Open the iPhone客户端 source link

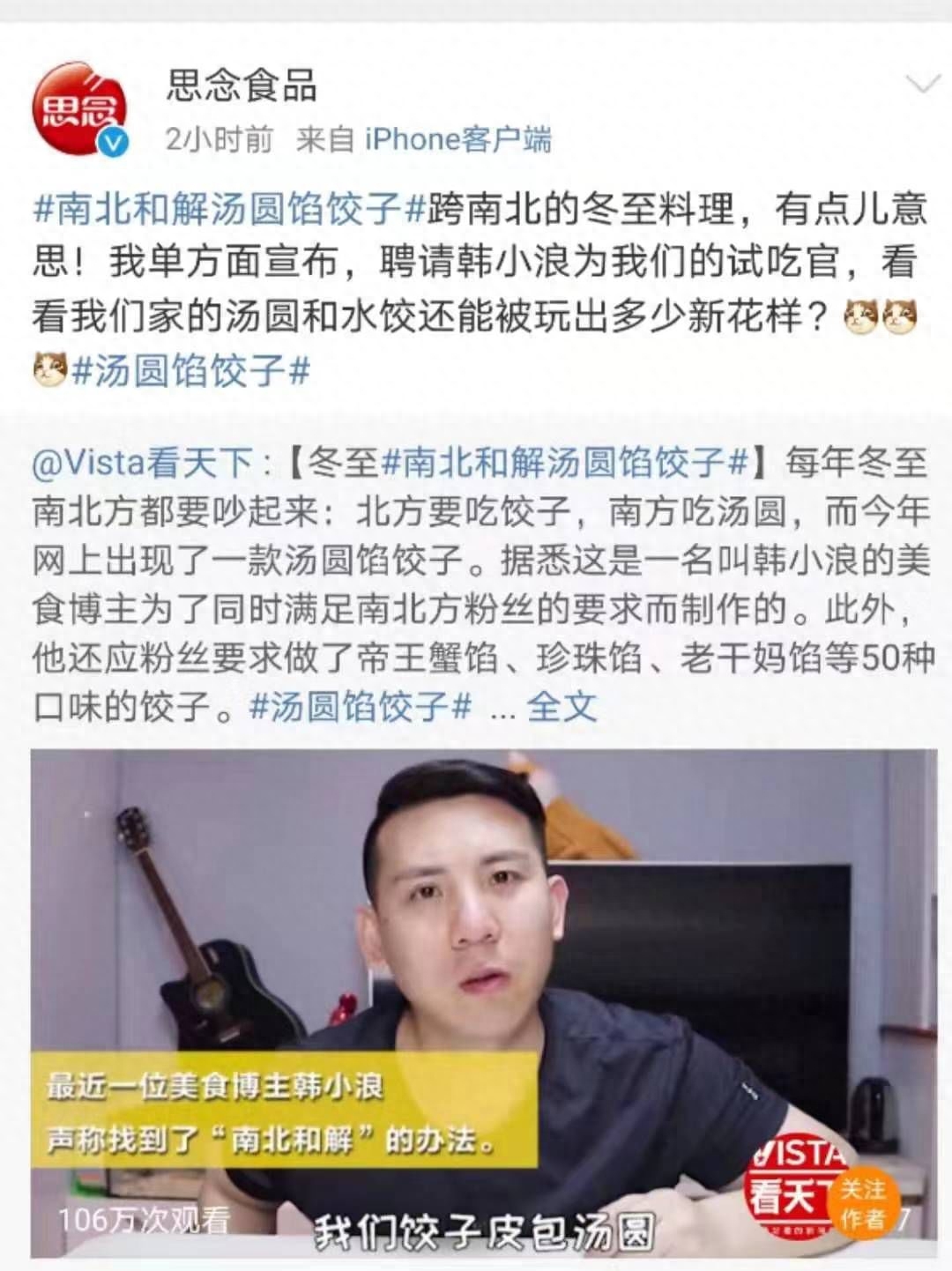click(457, 139)
